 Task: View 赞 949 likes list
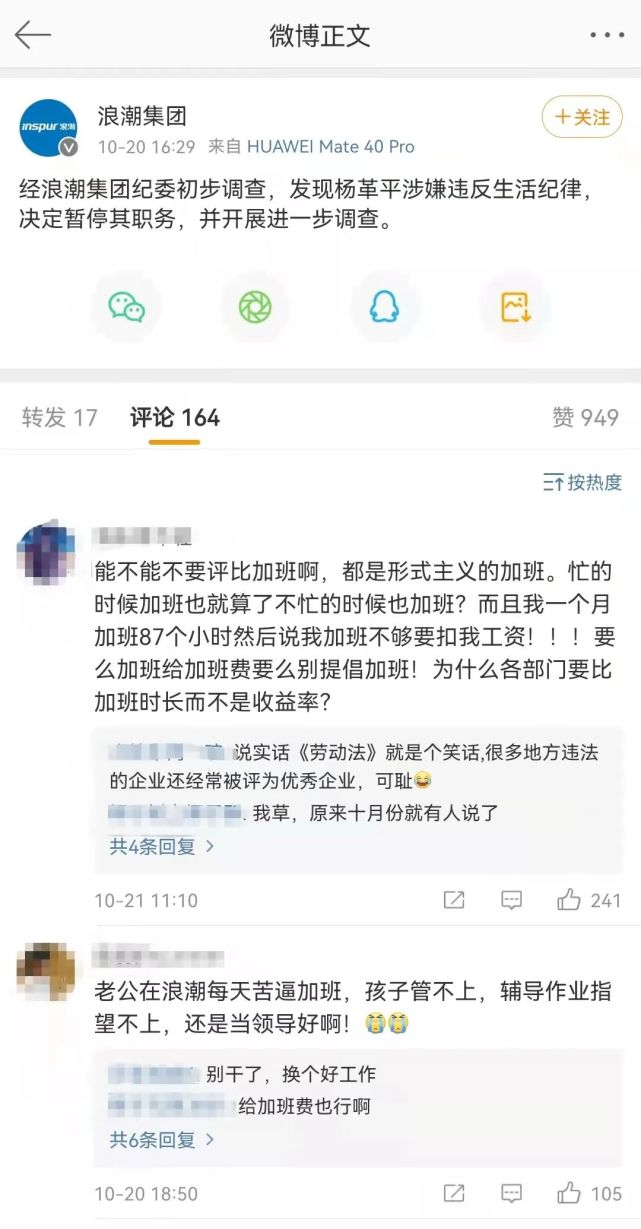[x=585, y=417]
